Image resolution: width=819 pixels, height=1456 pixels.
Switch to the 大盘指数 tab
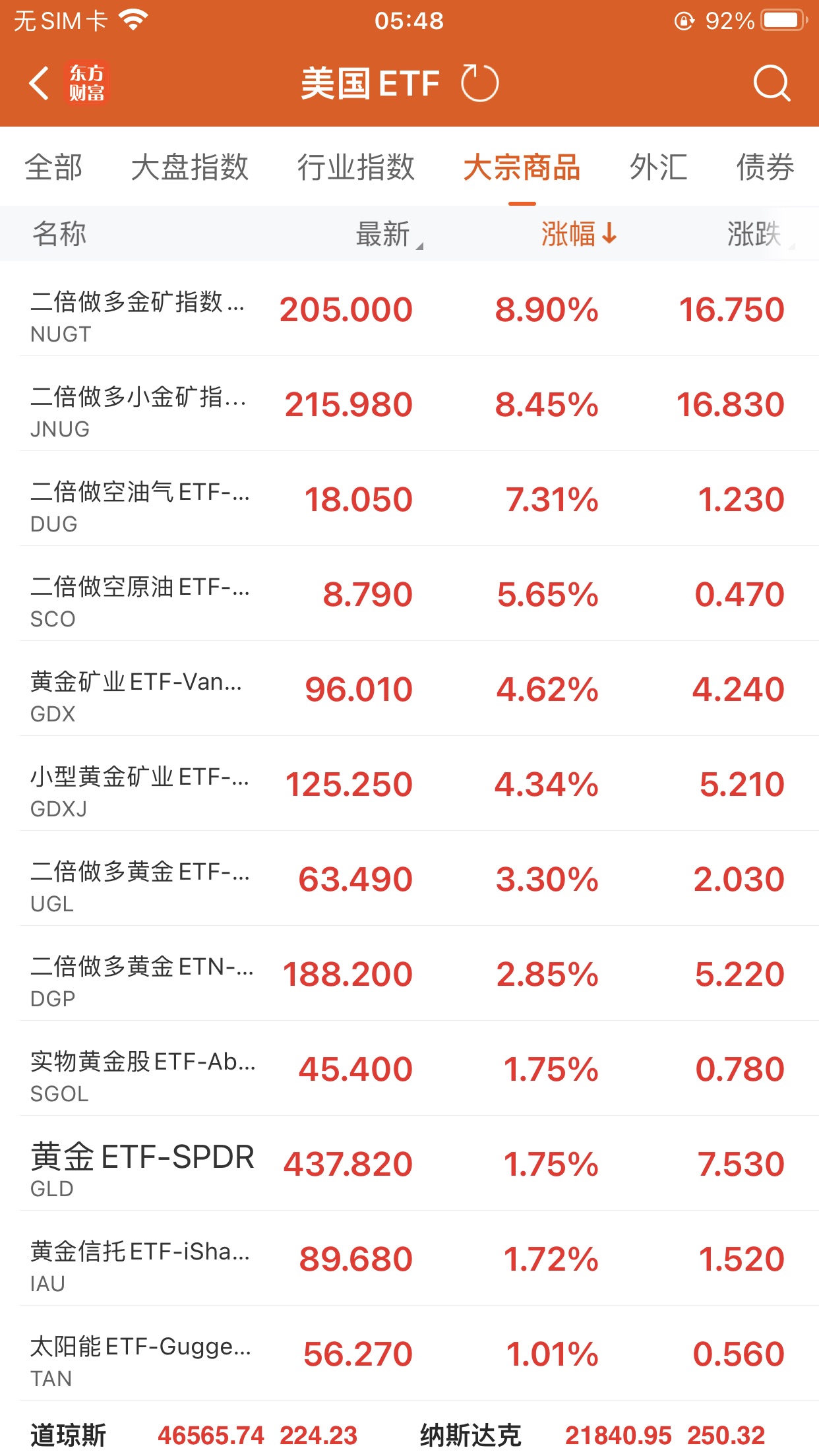pyautogui.click(x=190, y=167)
